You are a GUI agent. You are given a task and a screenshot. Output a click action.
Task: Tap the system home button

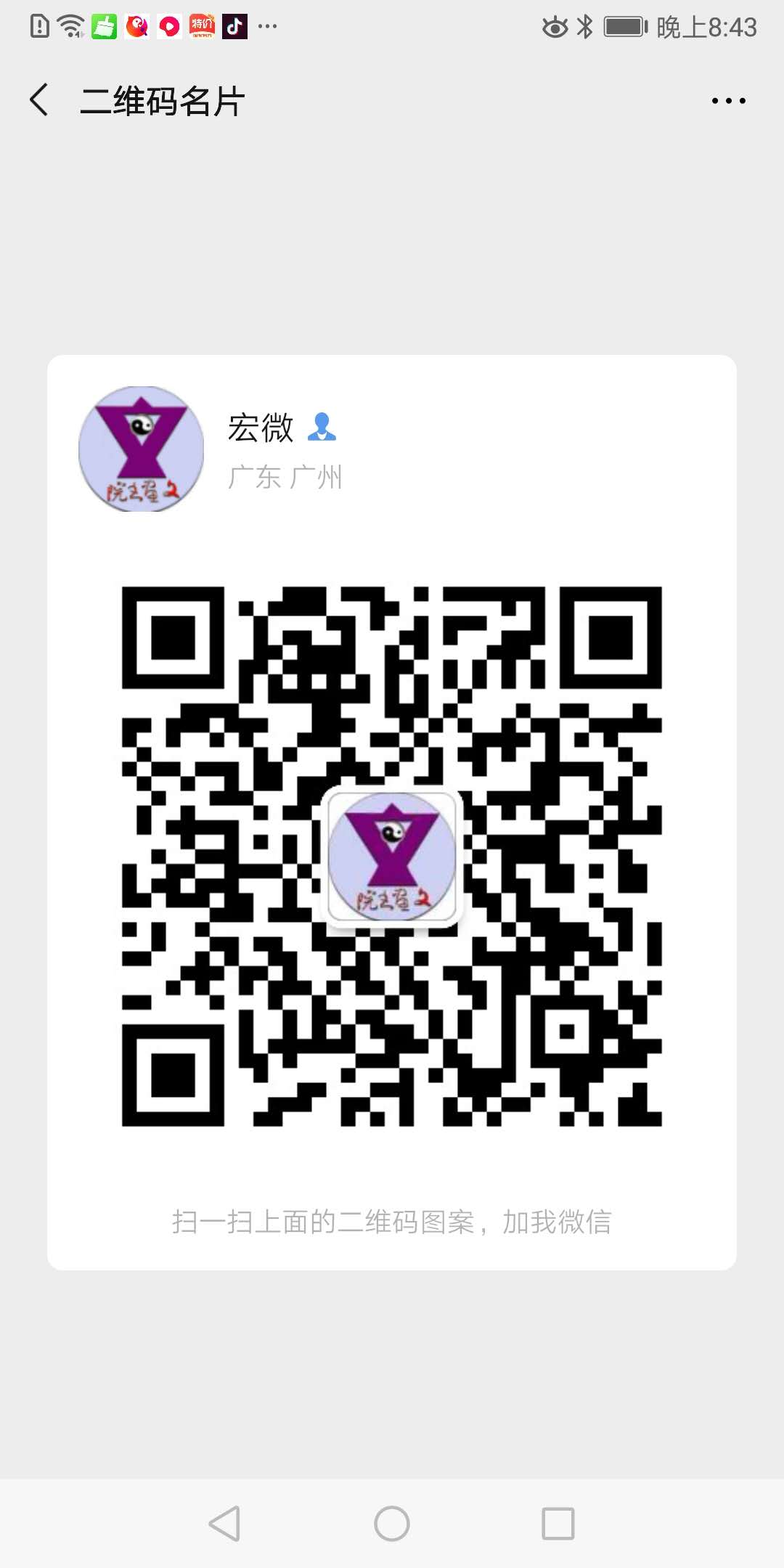click(392, 1523)
